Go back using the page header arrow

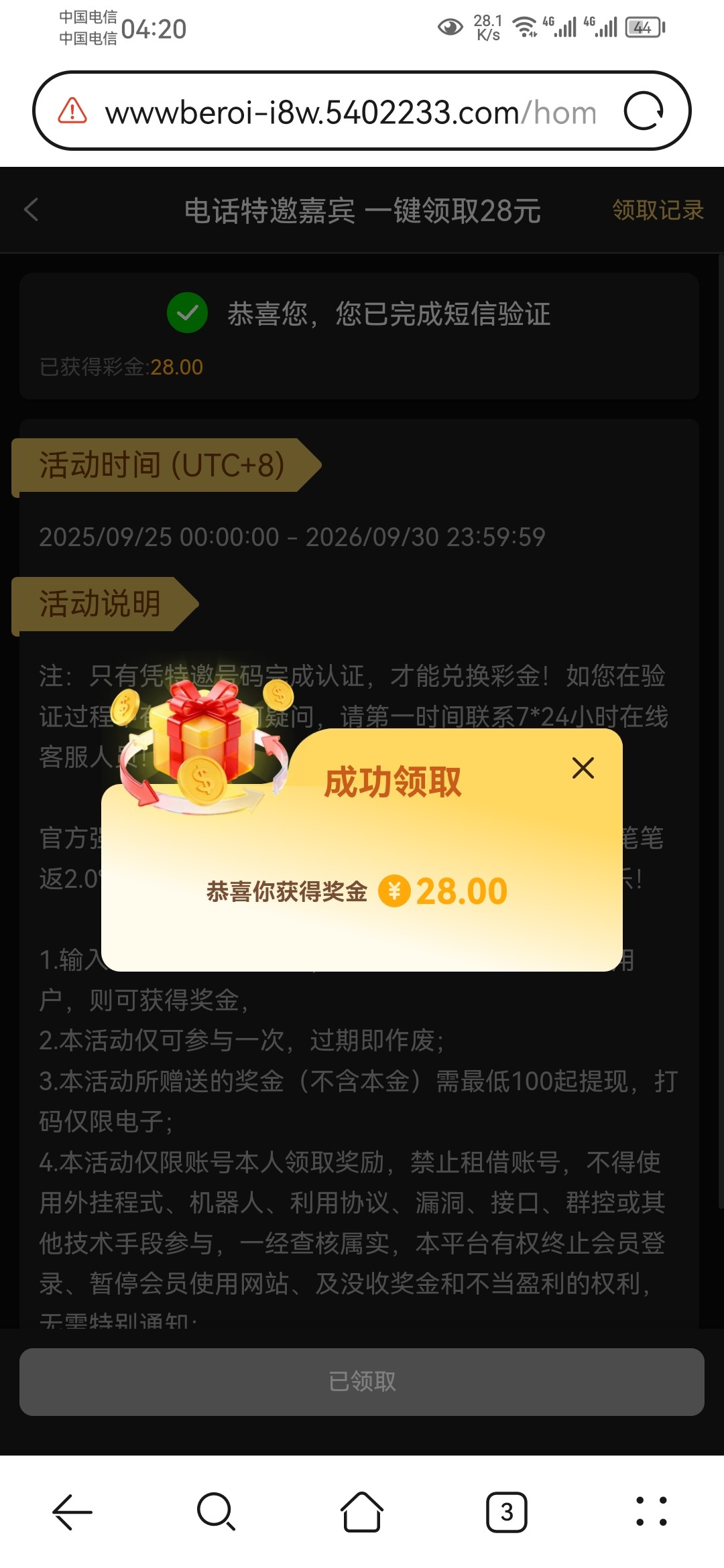[32, 210]
